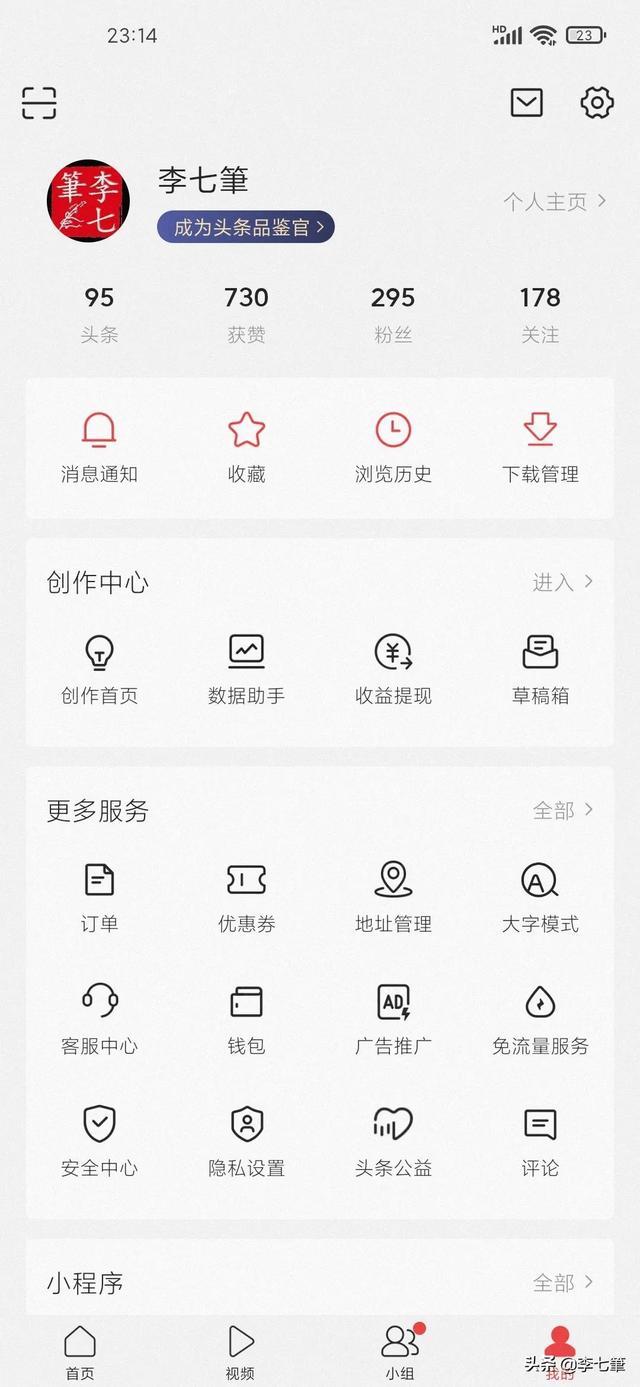
Task: Open the scan code icon
Action: point(39,103)
